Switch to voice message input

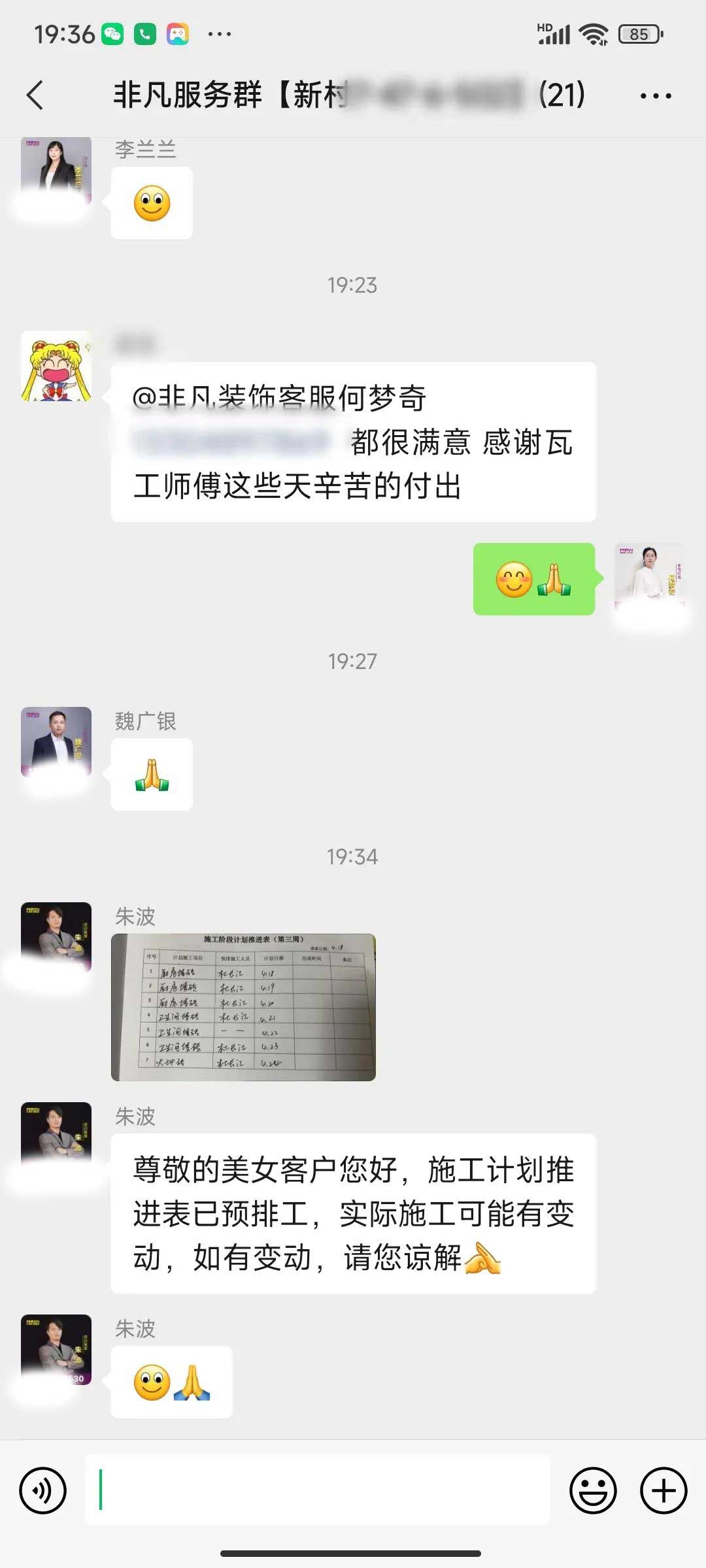pyautogui.click(x=43, y=1490)
